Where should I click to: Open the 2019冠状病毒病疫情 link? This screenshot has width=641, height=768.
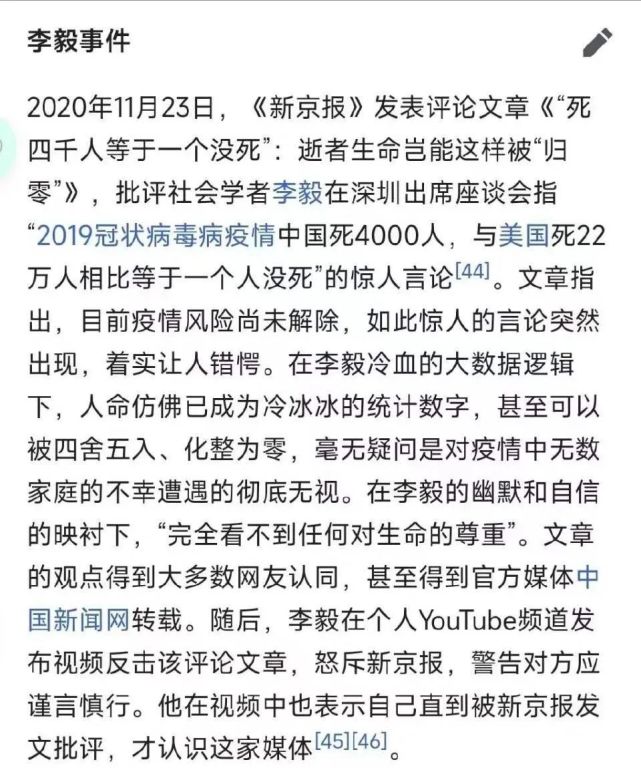pyautogui.click(x=157, y=236)
